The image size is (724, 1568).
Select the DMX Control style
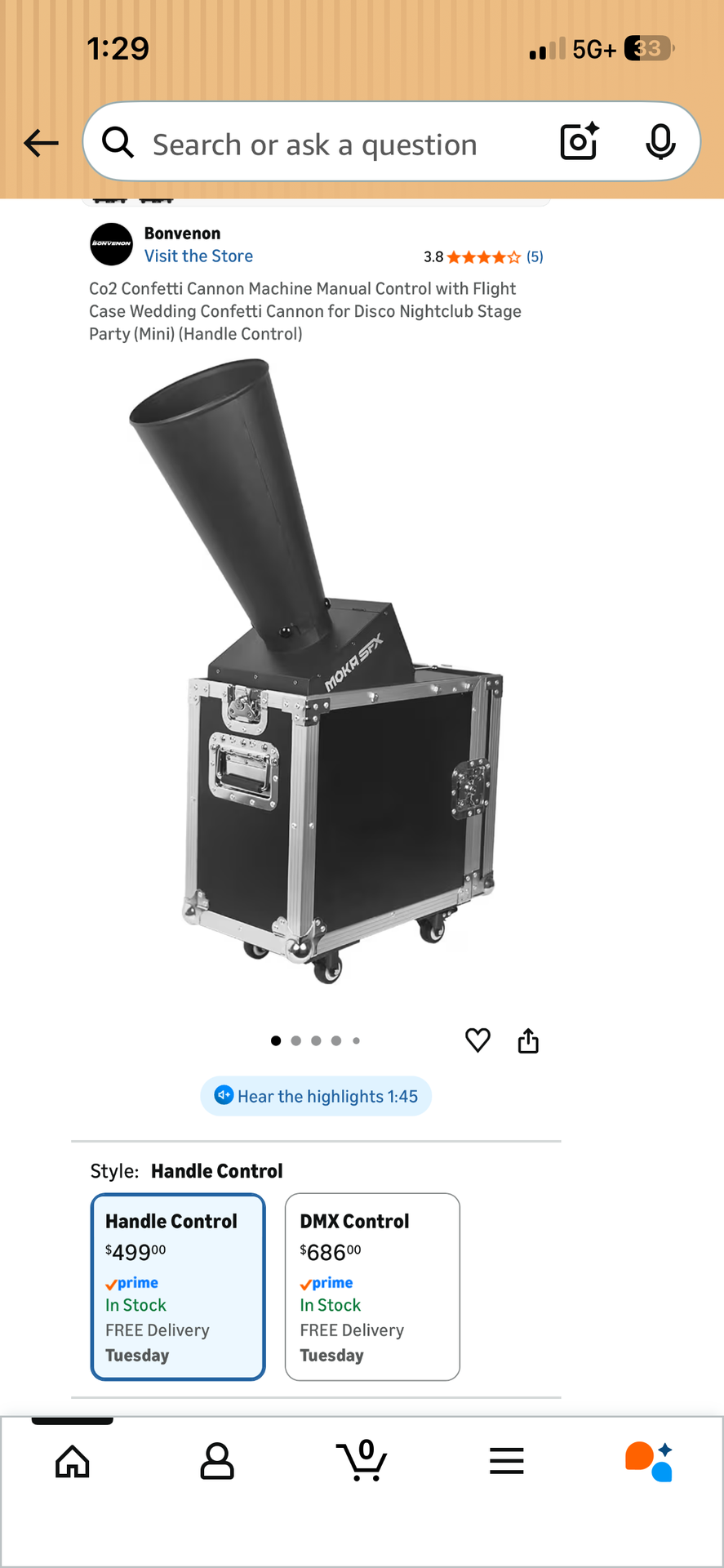(372, 1287)
